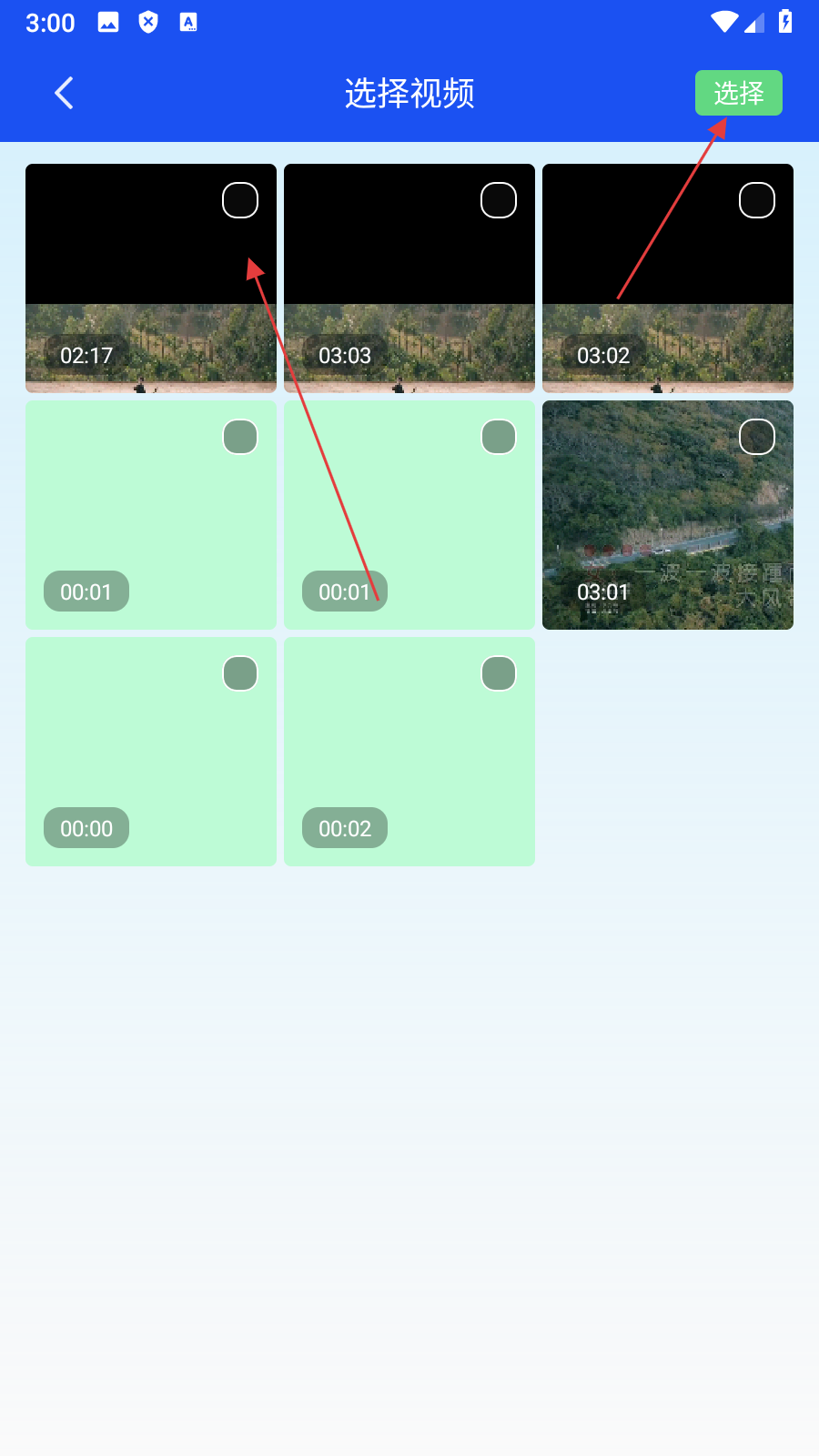Mark the checkbox on the 03:01 video
This screenshot has width=819, height=1456.
click(757, 437)
